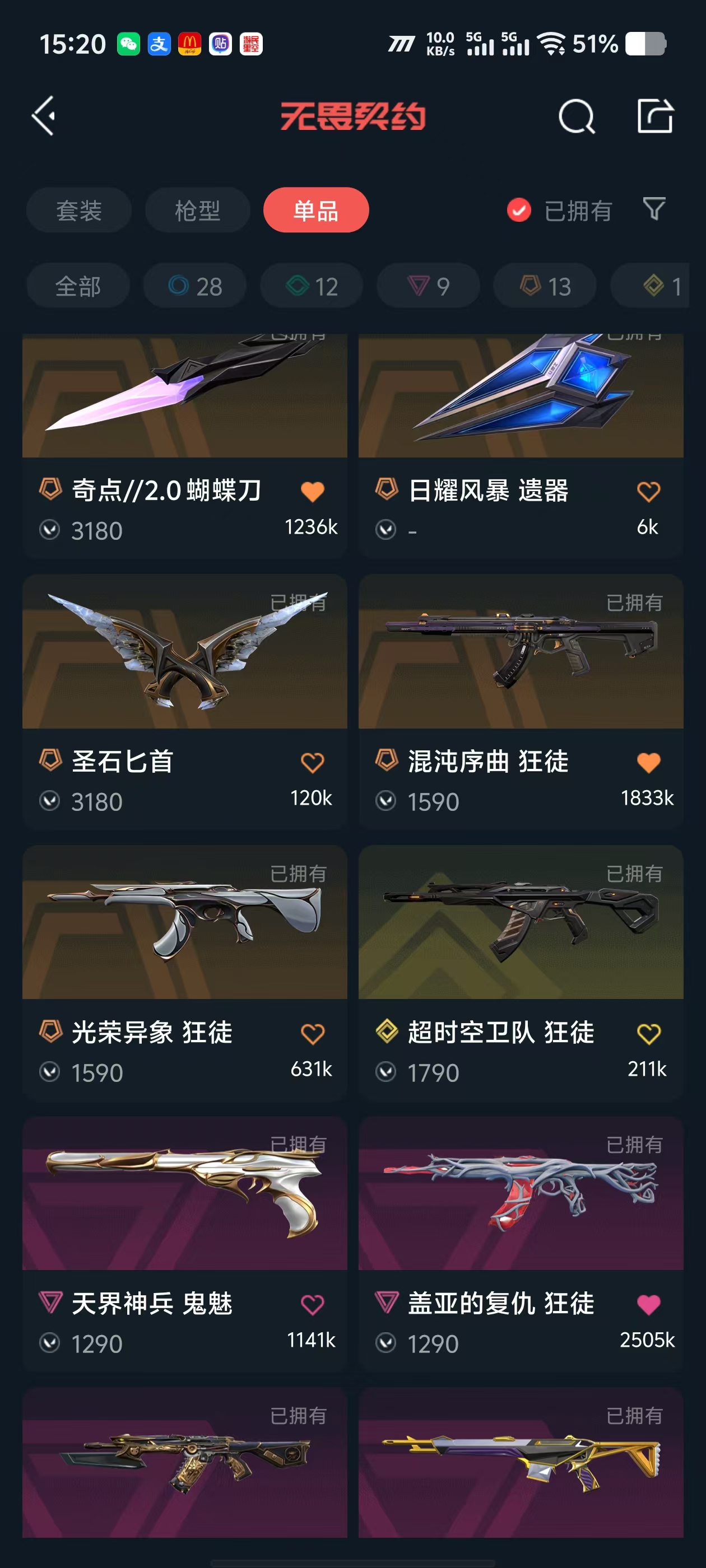Select the 全部 tier chip
Image resolution: width=706 pixels, height=1568 pixels.
point(78,286)
